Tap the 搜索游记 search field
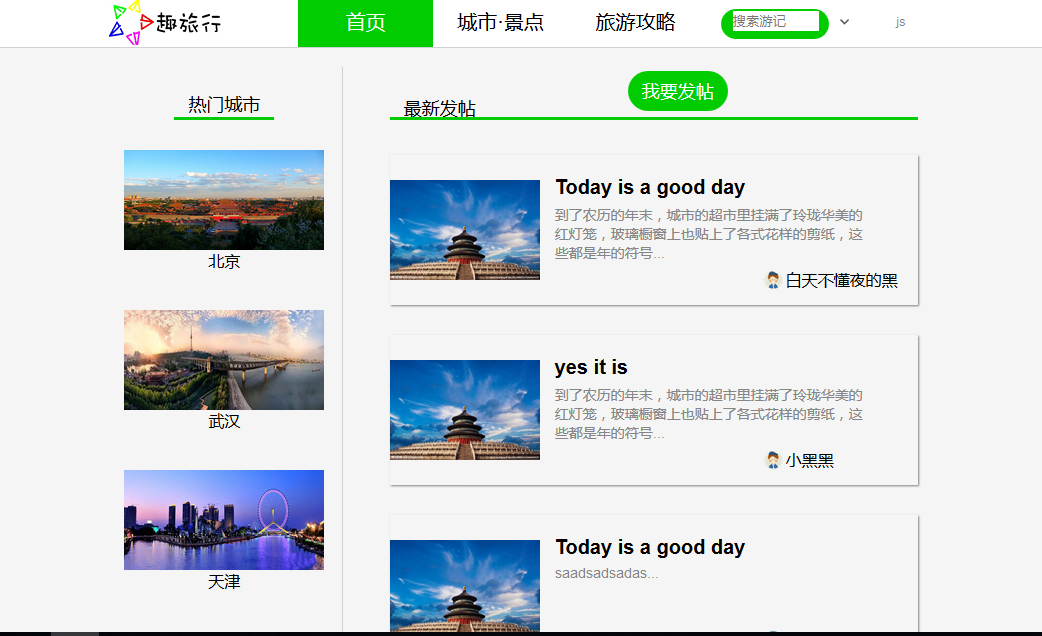This screenshot has height=636, width=1042. pos(774,21)
